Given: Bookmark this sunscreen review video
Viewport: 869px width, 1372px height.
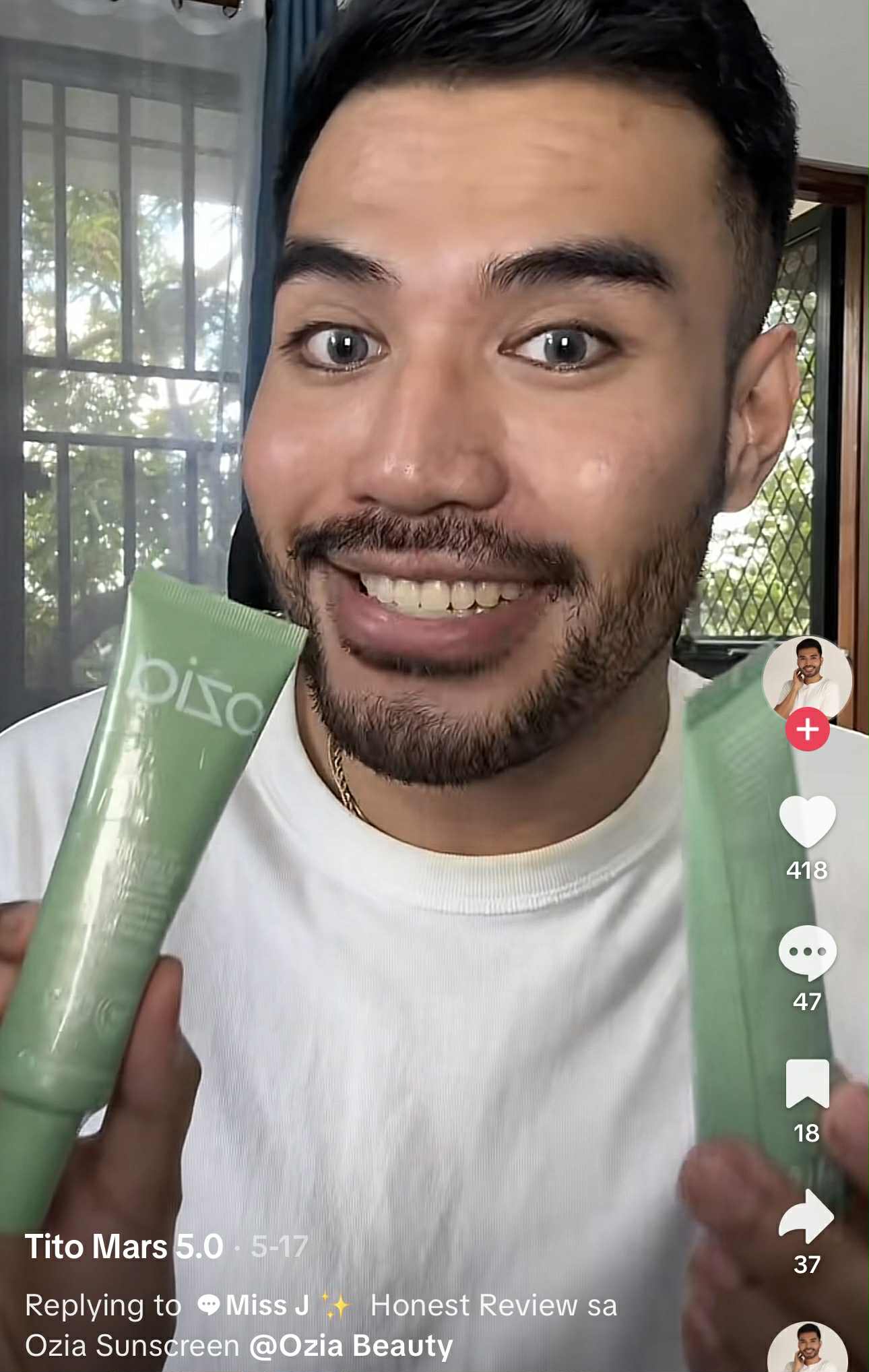Looking at the screenshot, I should pos(807,1083).
